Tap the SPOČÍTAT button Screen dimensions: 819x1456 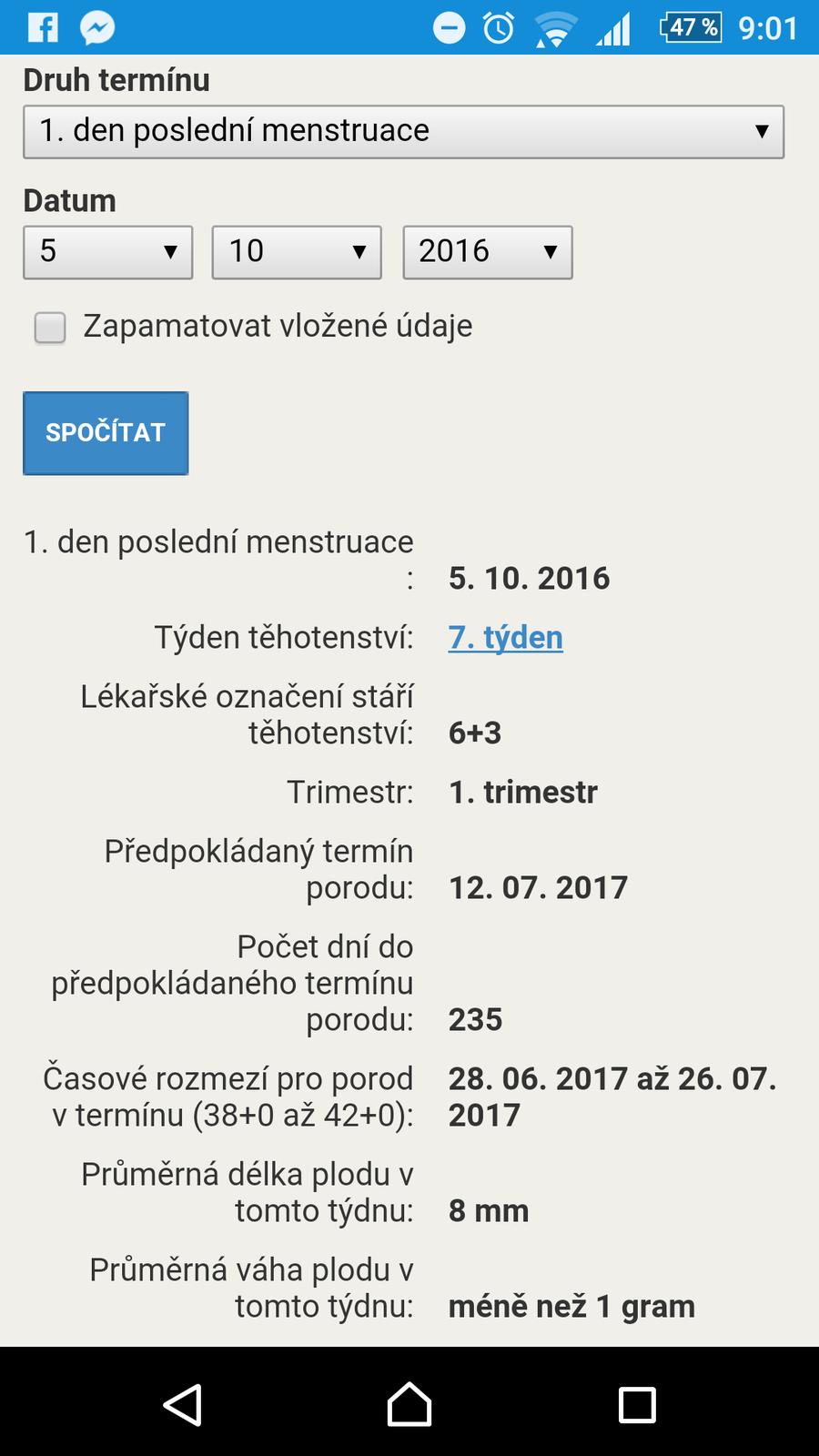pos(106,433)
